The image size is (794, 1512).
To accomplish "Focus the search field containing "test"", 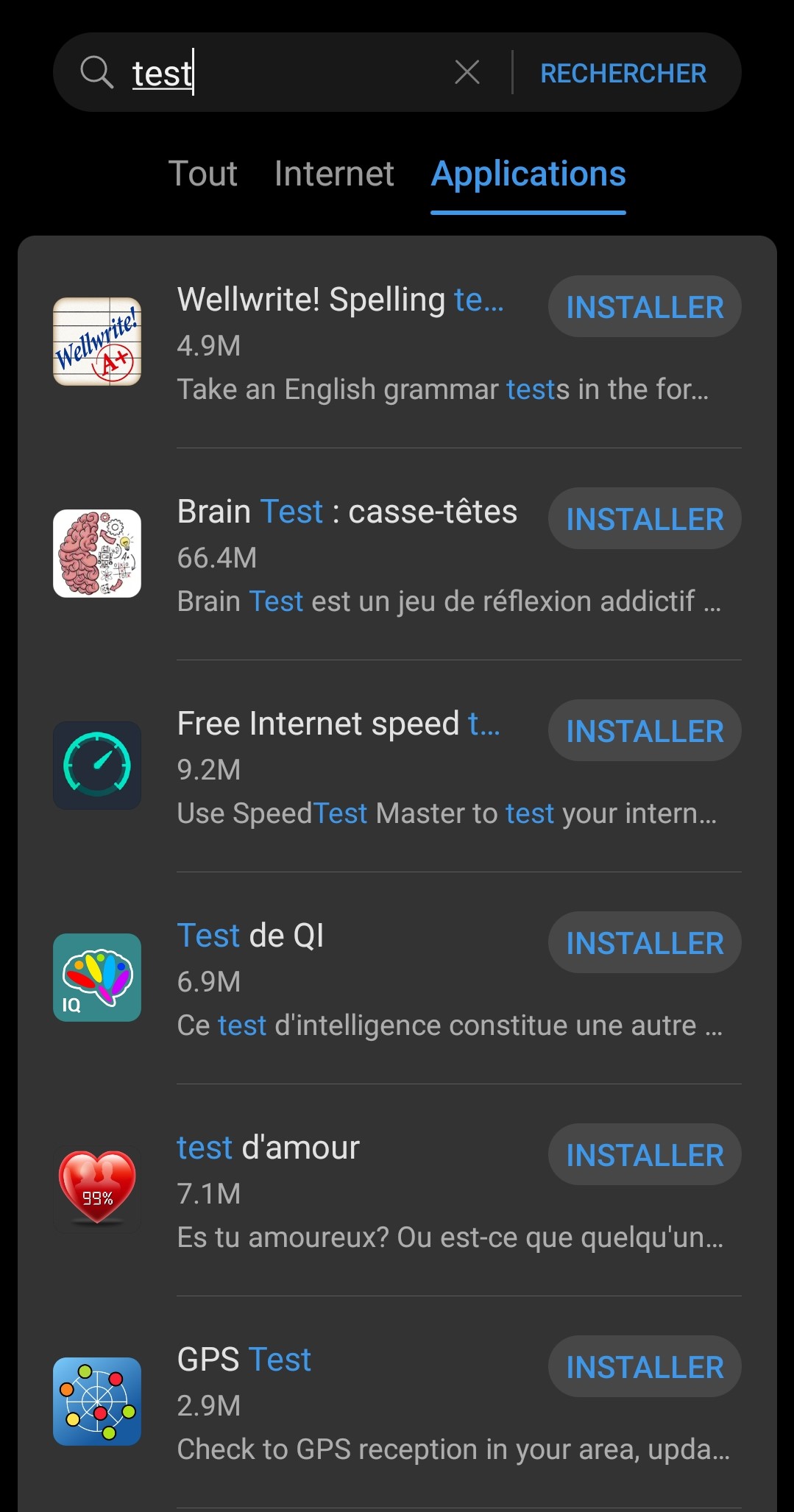I will [x=280, y=74].
